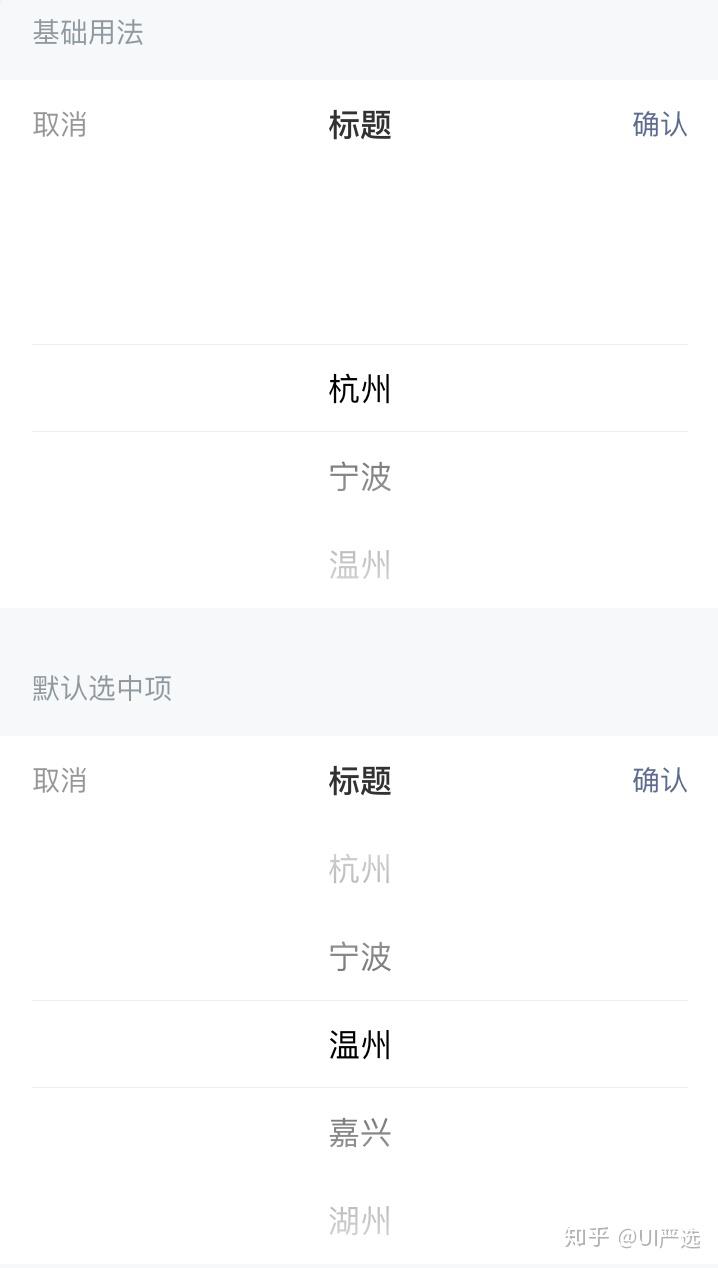Image resolution: width=718 pixels, height=1268 pixels.
Task: Select 嘉兴 in the 默认选中项 picker
Action: [360, 1133]
